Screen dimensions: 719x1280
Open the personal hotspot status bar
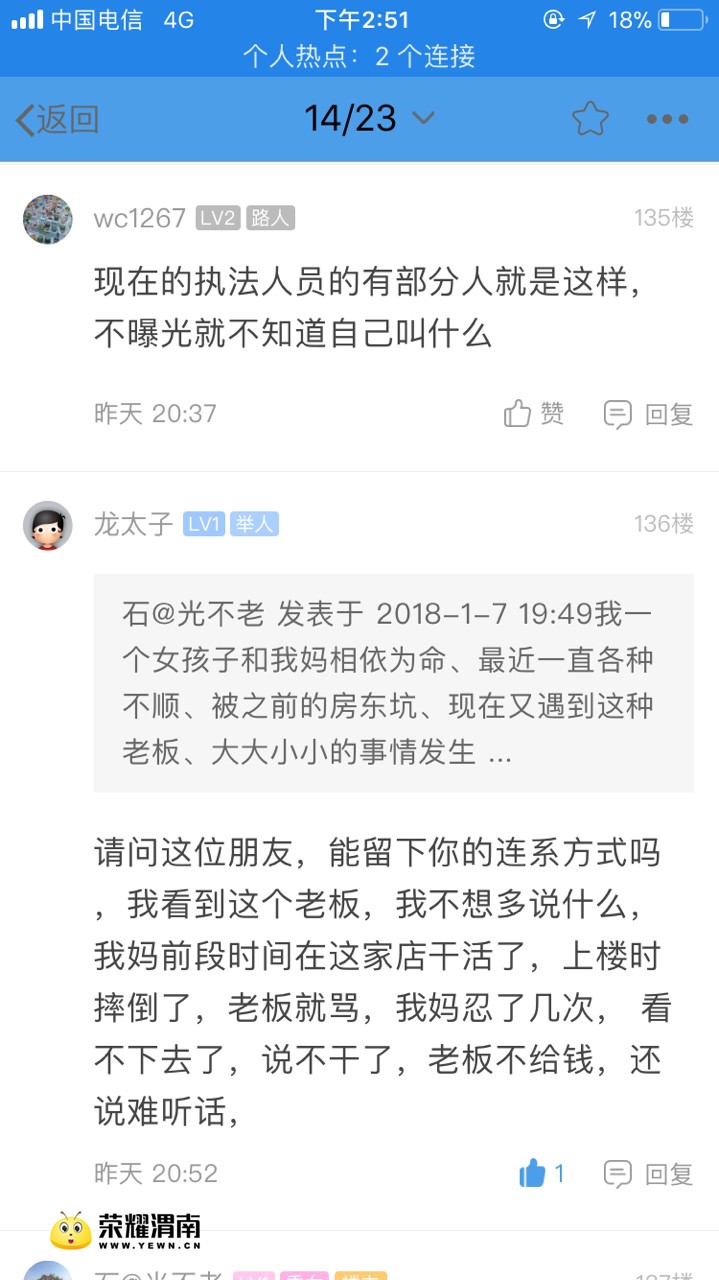[359, 57]
